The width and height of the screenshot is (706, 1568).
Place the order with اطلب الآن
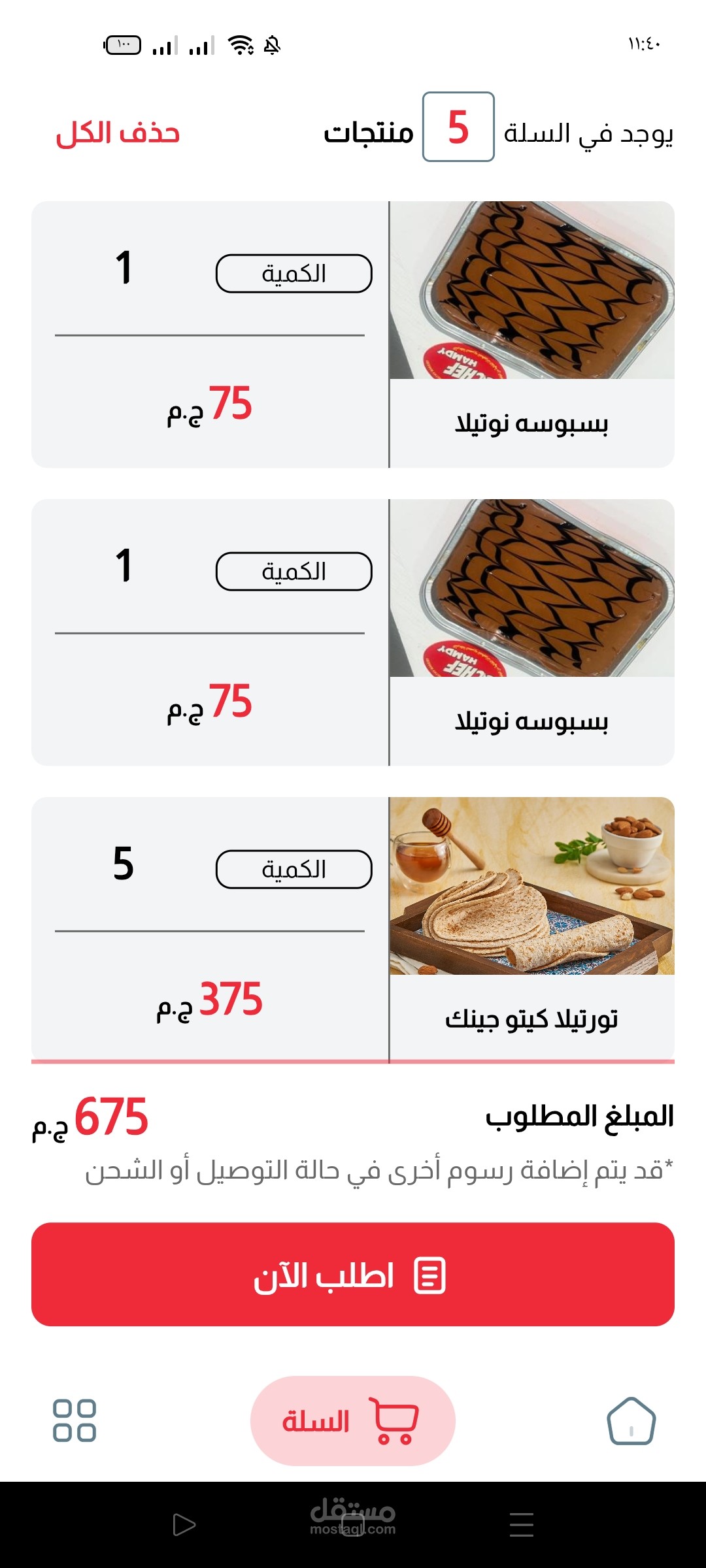[x=353, y=1275]
